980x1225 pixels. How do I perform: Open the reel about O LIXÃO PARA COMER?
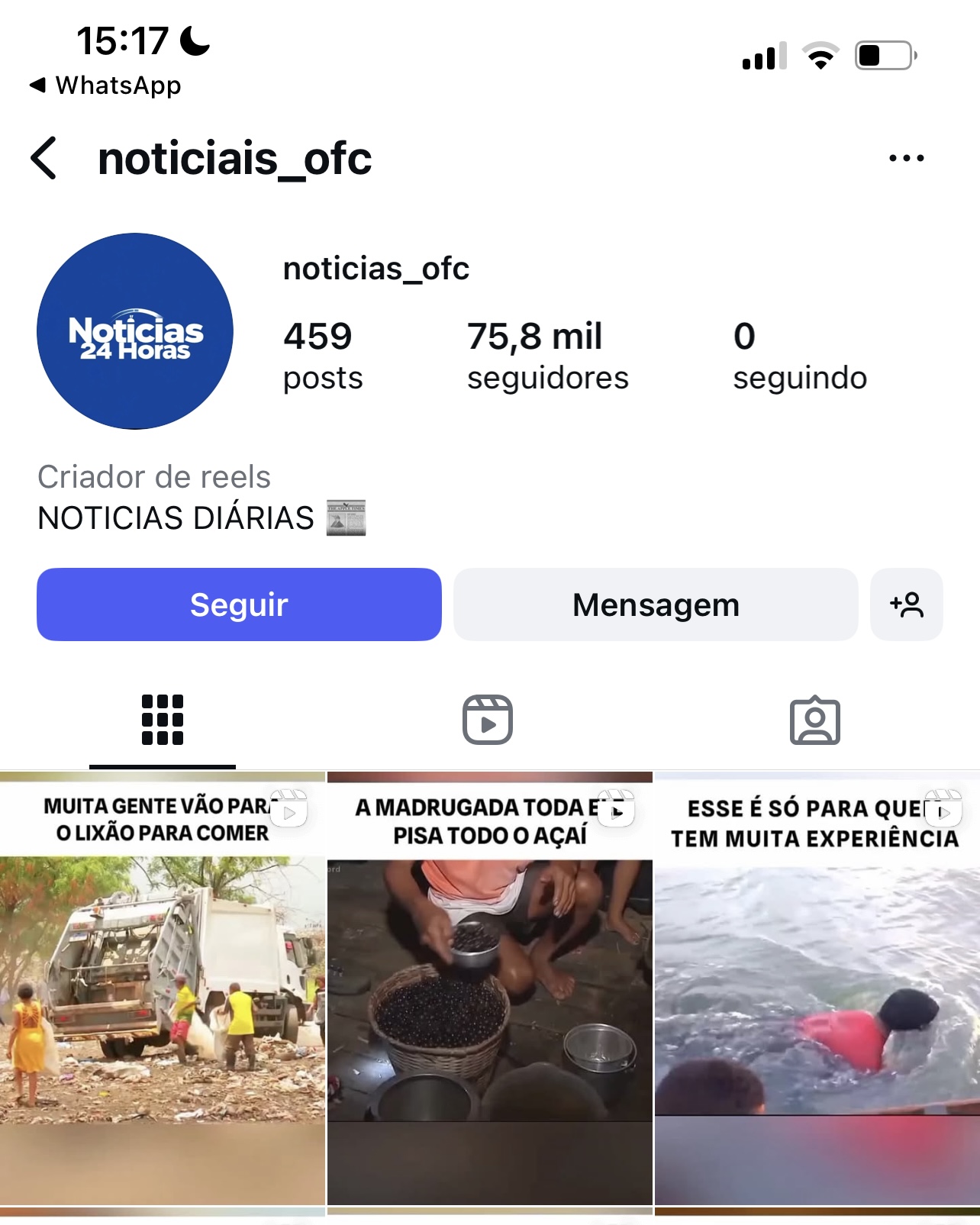tap(163, 992)
